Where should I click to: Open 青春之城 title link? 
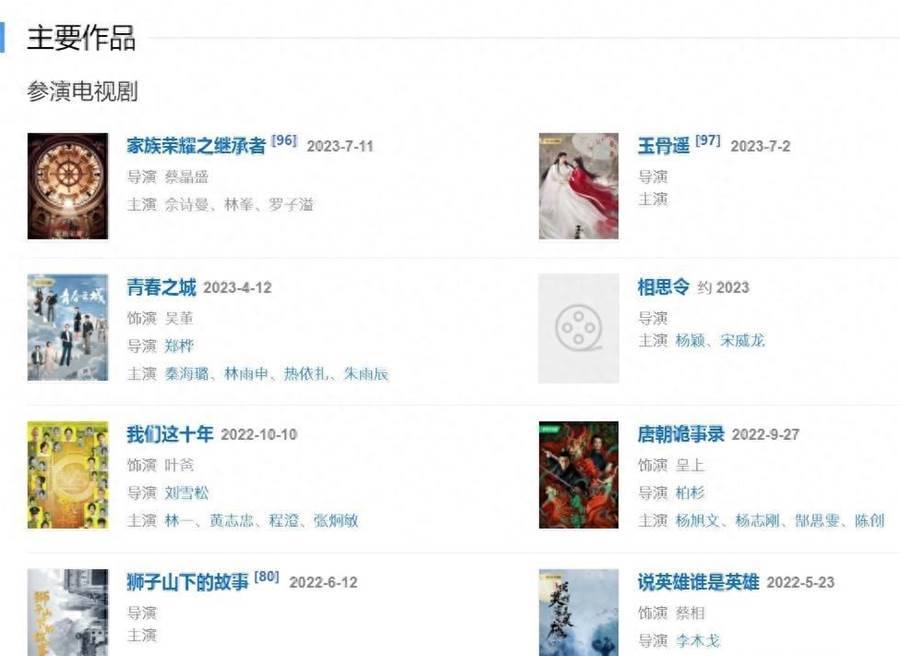click(x=161, y=288)
